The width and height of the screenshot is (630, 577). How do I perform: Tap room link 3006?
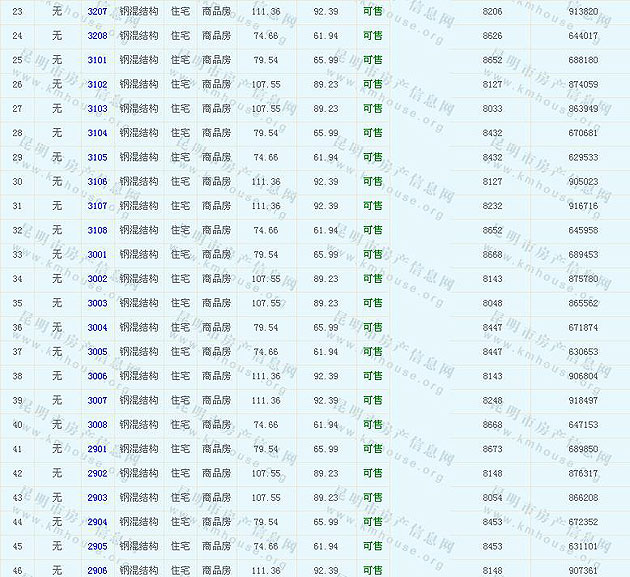pos(97,377)
